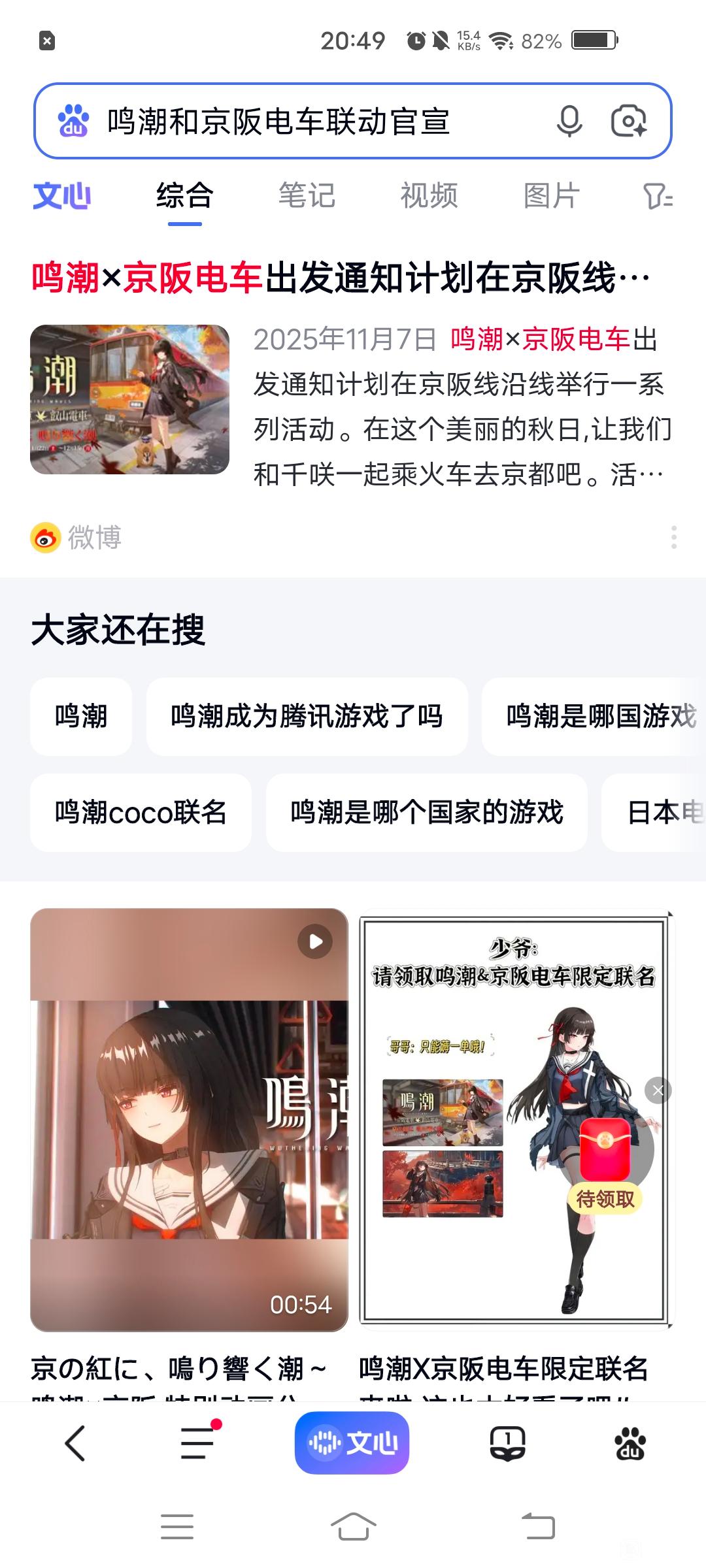
Task: Search the suggestion 鸣潮成为腾讯游戏了吗
Action: (x=307, y=716)
